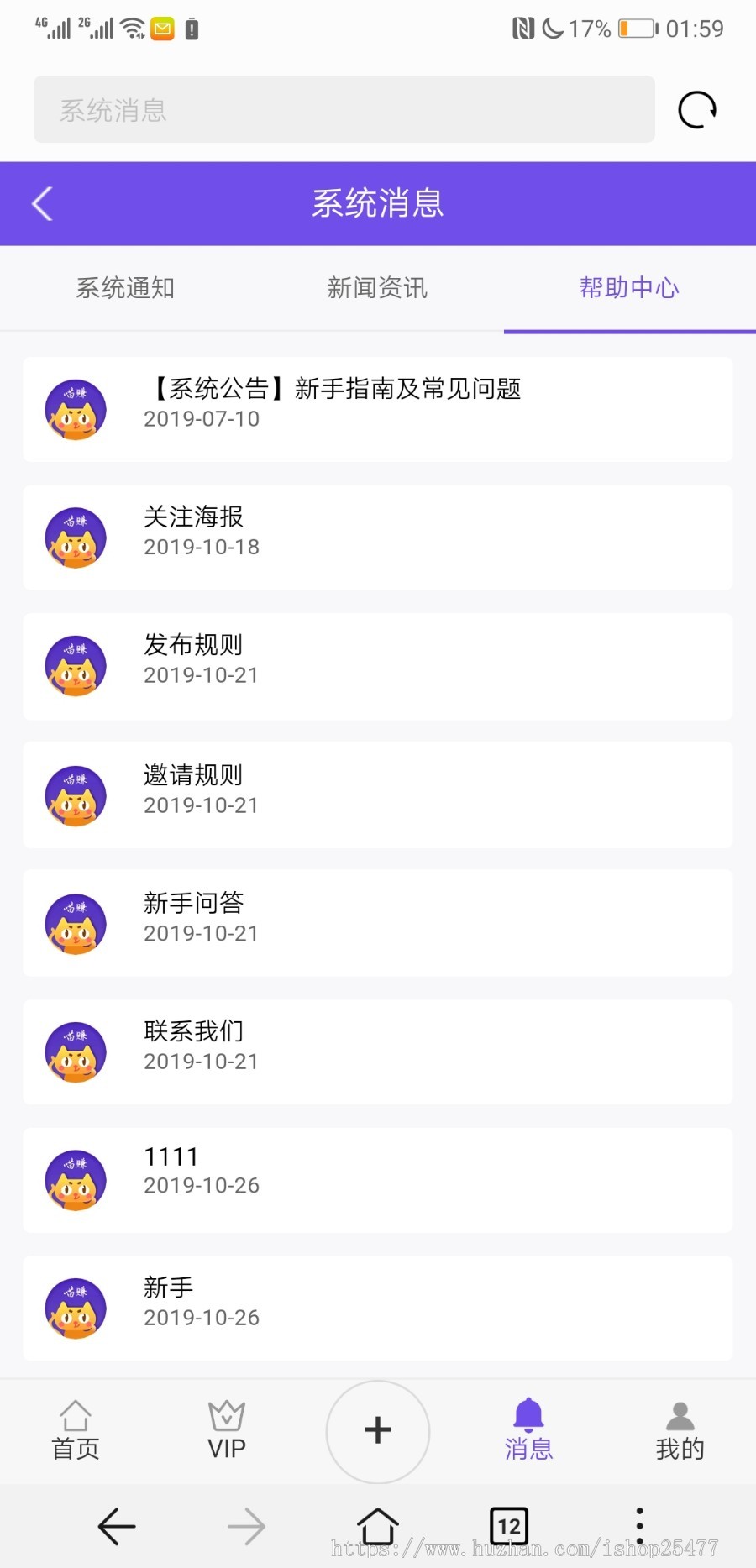The width and height of the screenshot is (756, 1568).
Task: Switch to the 系统通知 tab
Action: [124, 288]
